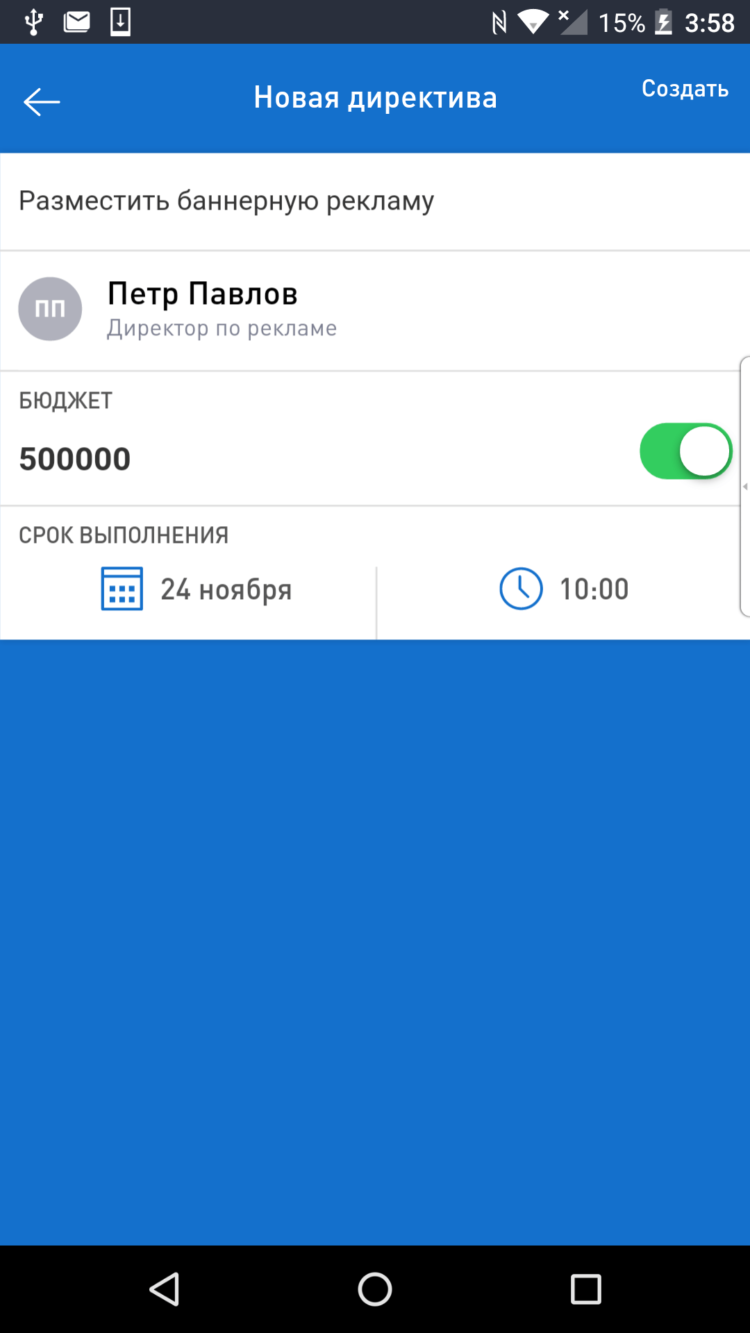Tap the NFC indicator in the status bar
The image size is (750, 1333).
tap(497, 21)
